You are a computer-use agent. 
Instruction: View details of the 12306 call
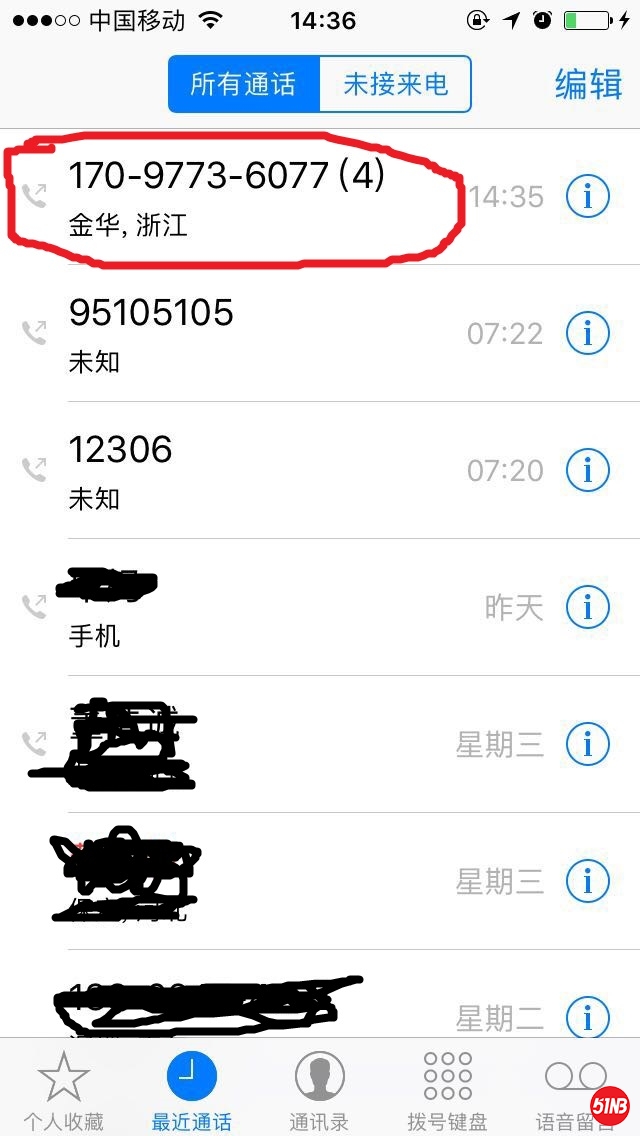click(x=587, y=470)
